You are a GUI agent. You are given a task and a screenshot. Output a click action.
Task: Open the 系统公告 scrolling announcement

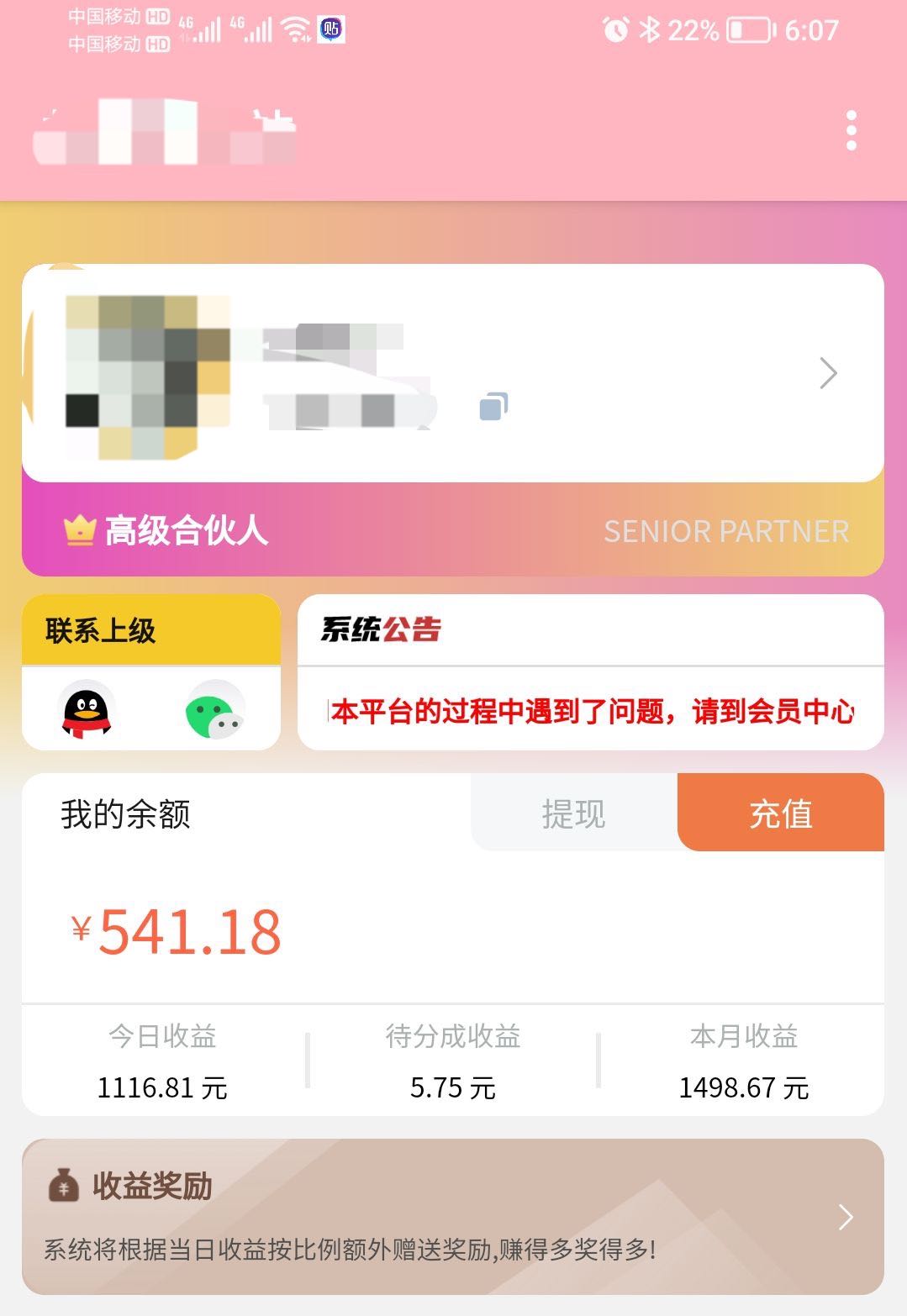tap(591, 711)
